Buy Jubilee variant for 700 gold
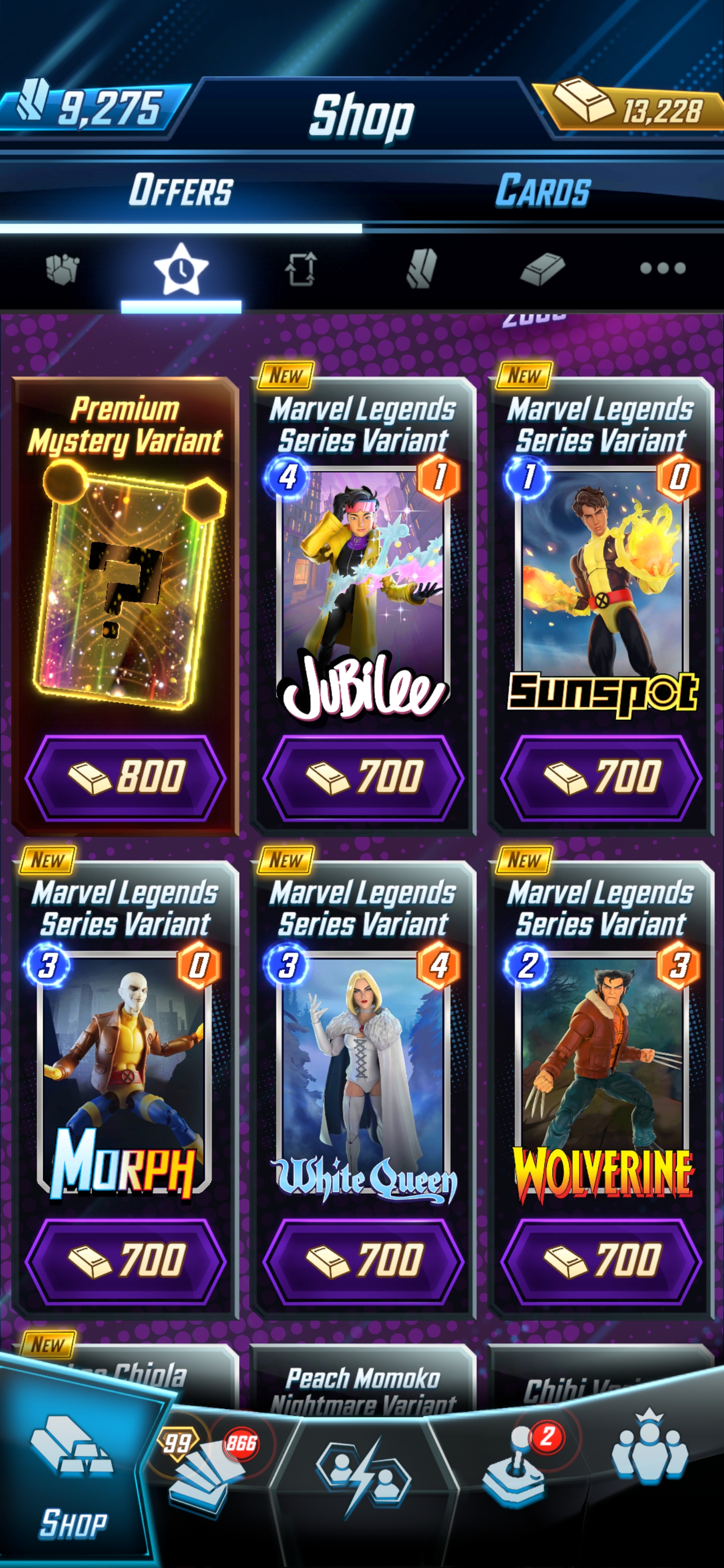724x1568 pixels. (x=363, y=777)
